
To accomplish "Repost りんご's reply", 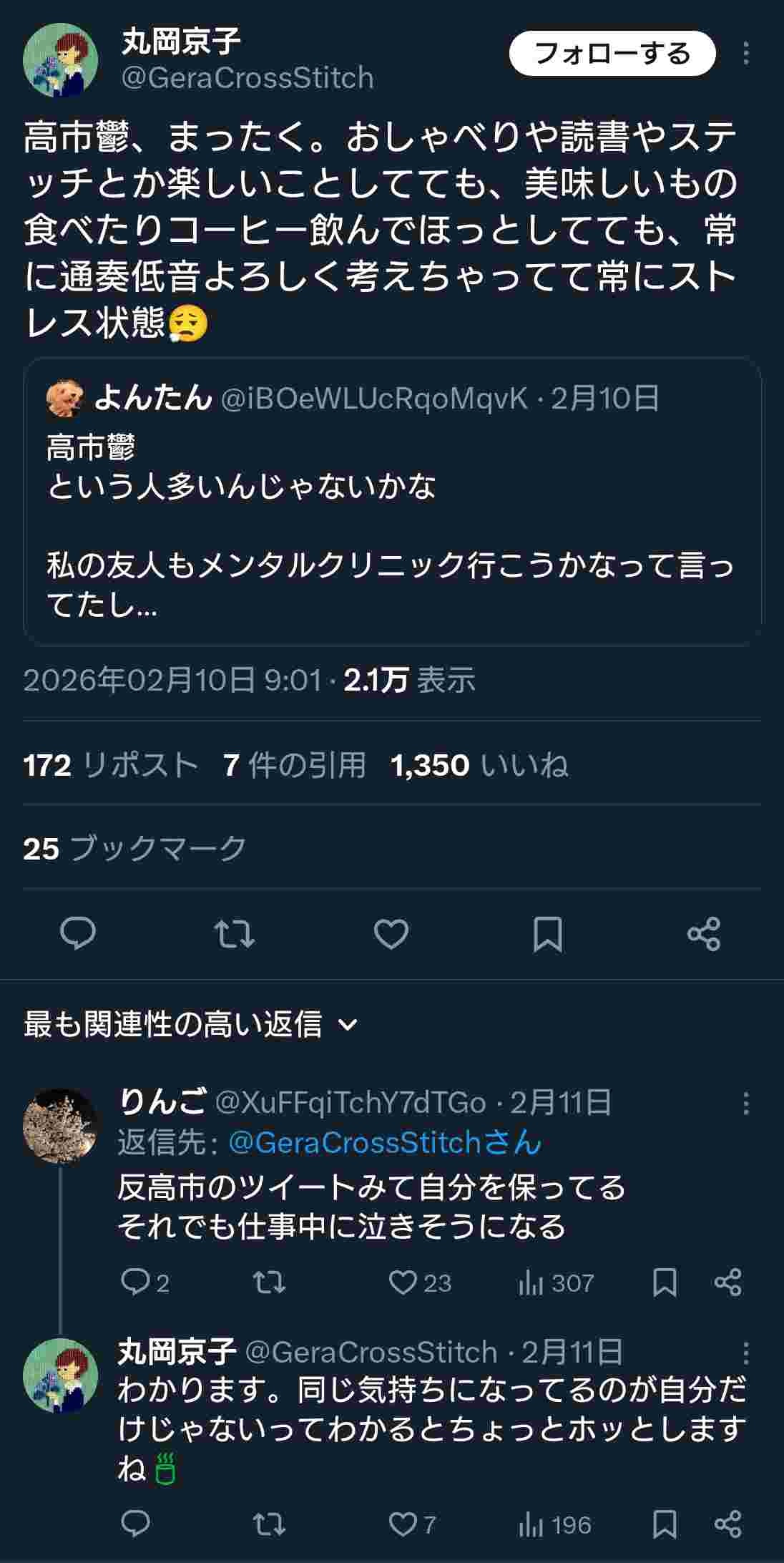I will point(270,1282).
